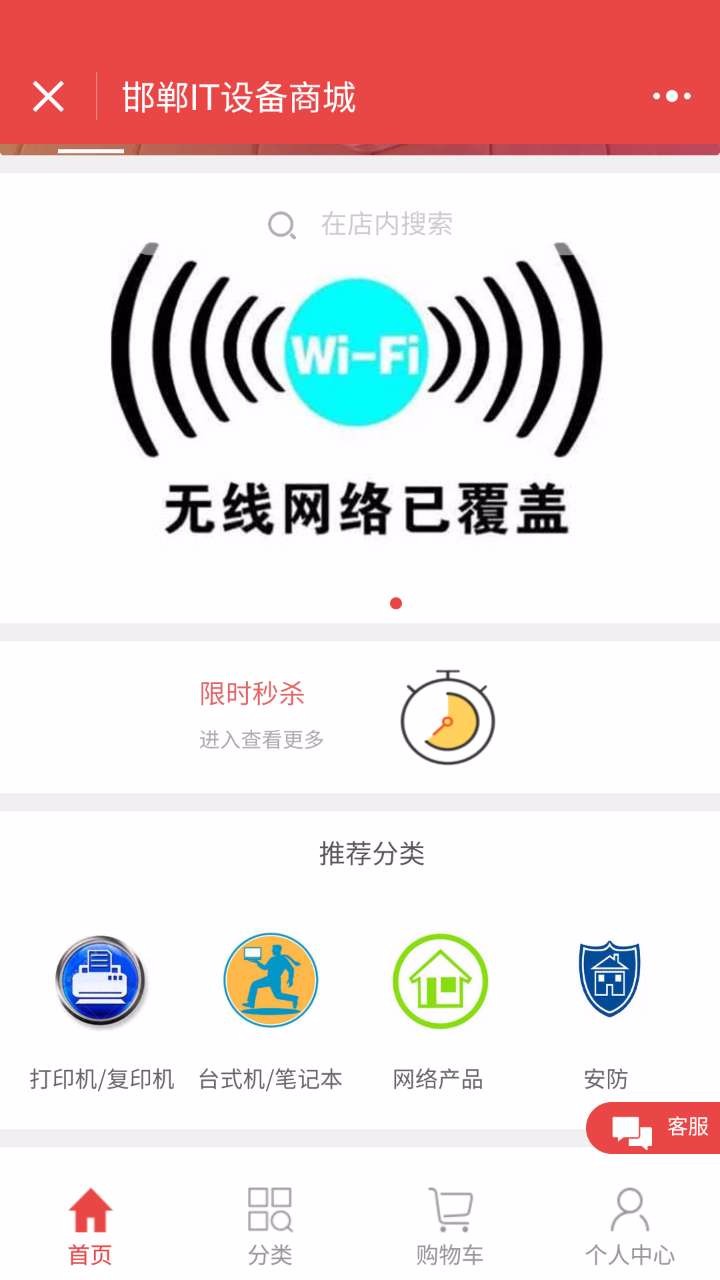The width and height of the screenshot is (720, 1280).
Task: Open the 购物车 shopping cart tab
Action: pyautogui.click(x=450, y=1226)
